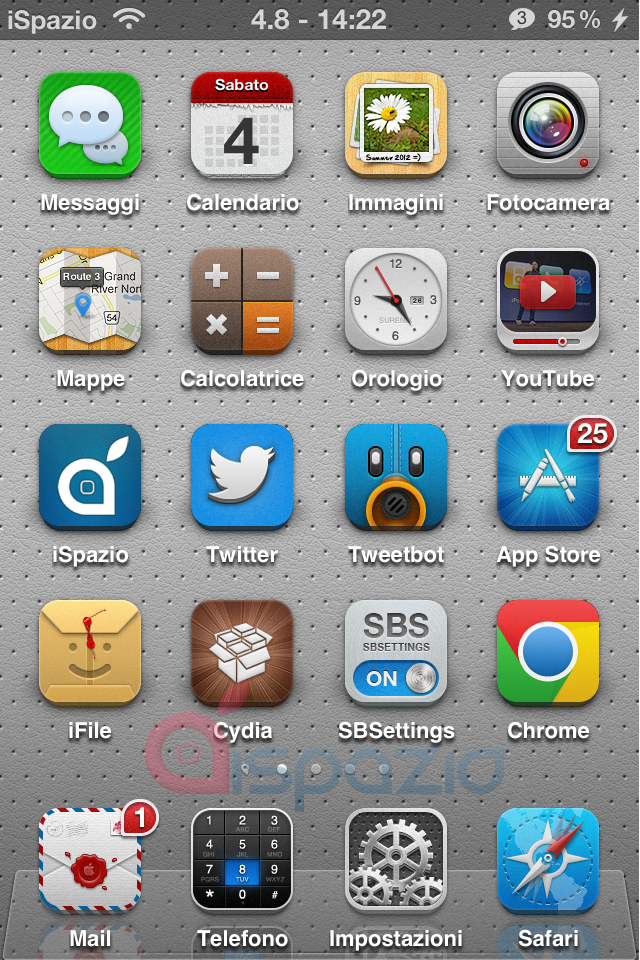Open the Immagini photo app
The width and height of the screenshot is (640, 960).
pyautogui.click(x=396, y=124)
